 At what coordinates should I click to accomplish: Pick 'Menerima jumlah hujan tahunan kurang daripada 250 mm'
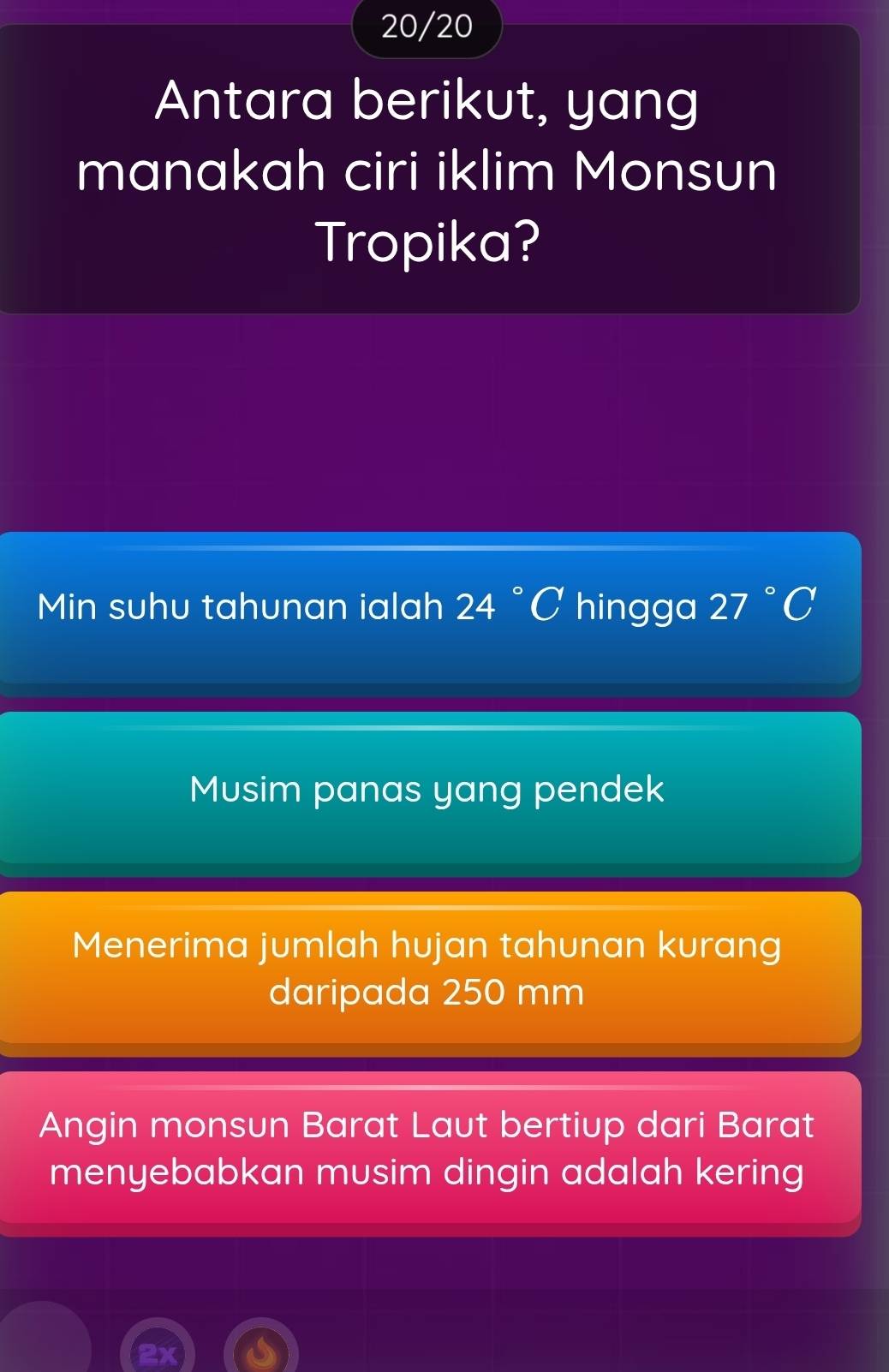pyautogui.click(x=428, y=969)
